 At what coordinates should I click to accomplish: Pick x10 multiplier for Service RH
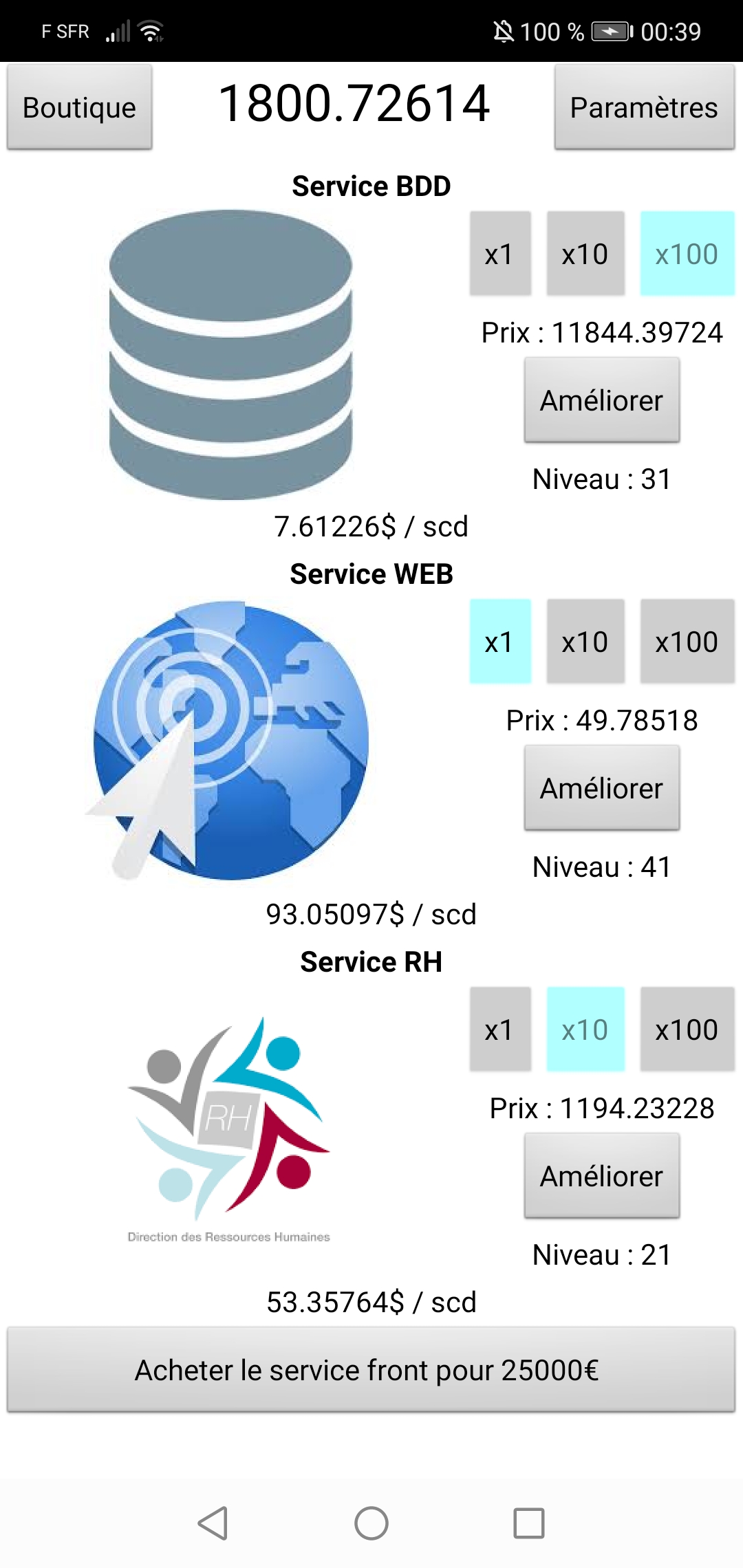(x=585, y=1029)
